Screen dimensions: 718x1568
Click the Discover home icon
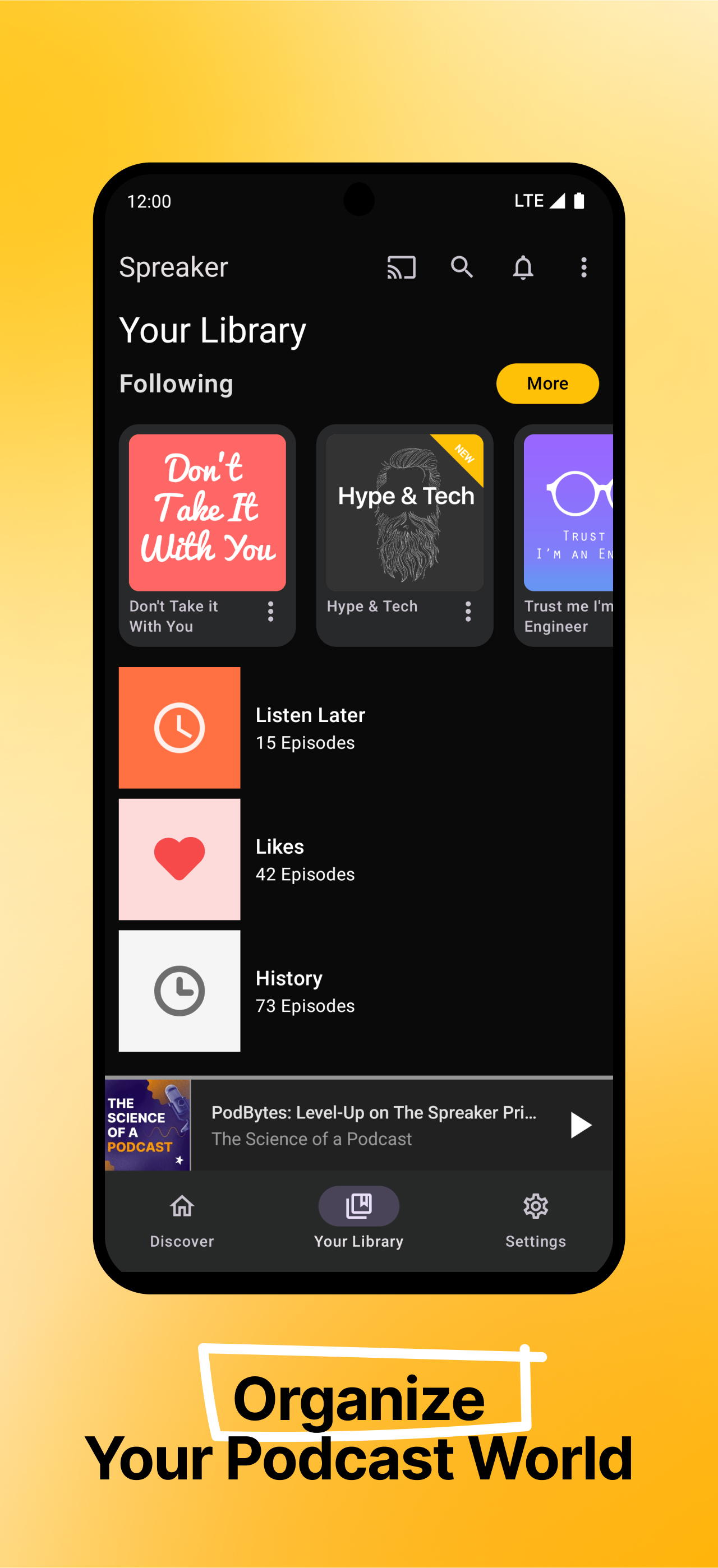(181, 1205)
